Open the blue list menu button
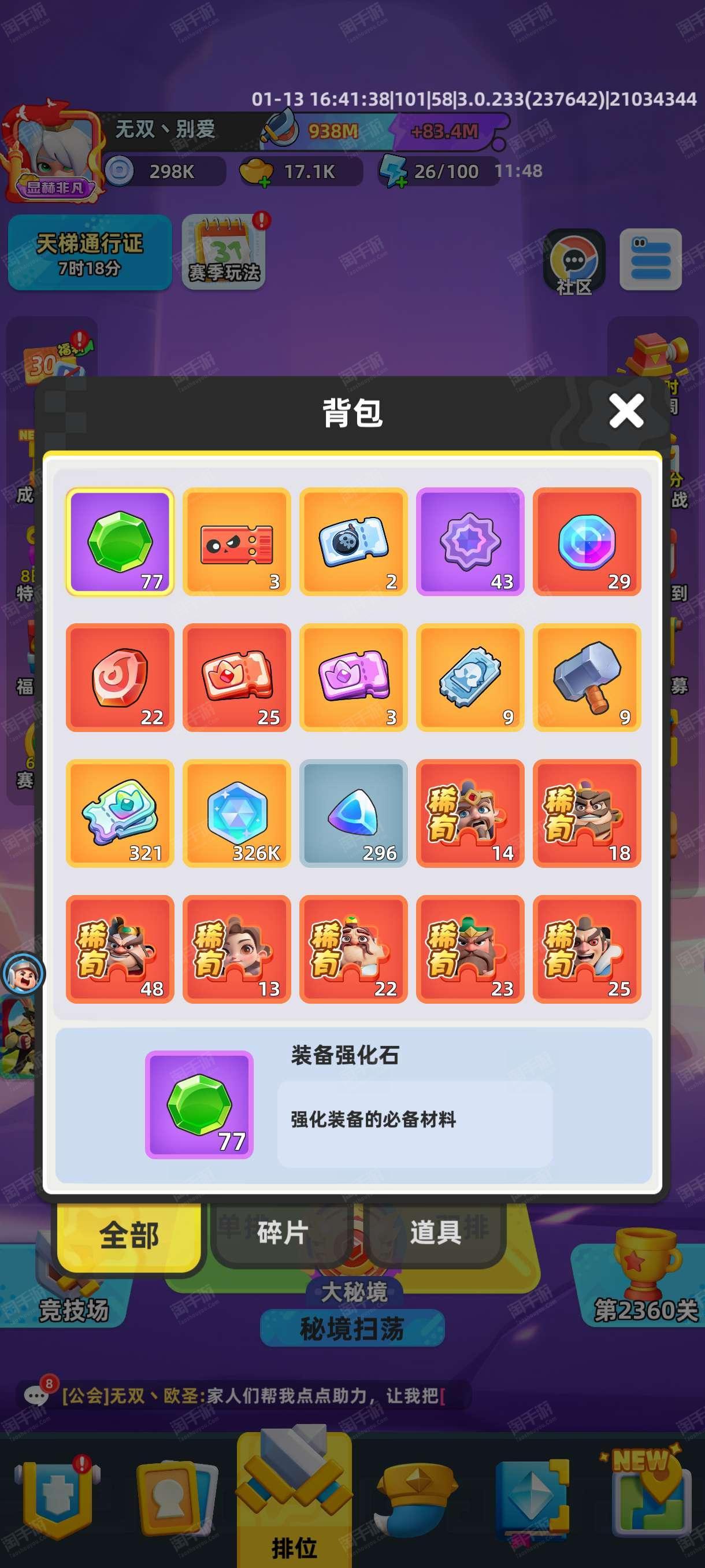Viewport: 705px width, 1568px height. [x=650, y=259]
